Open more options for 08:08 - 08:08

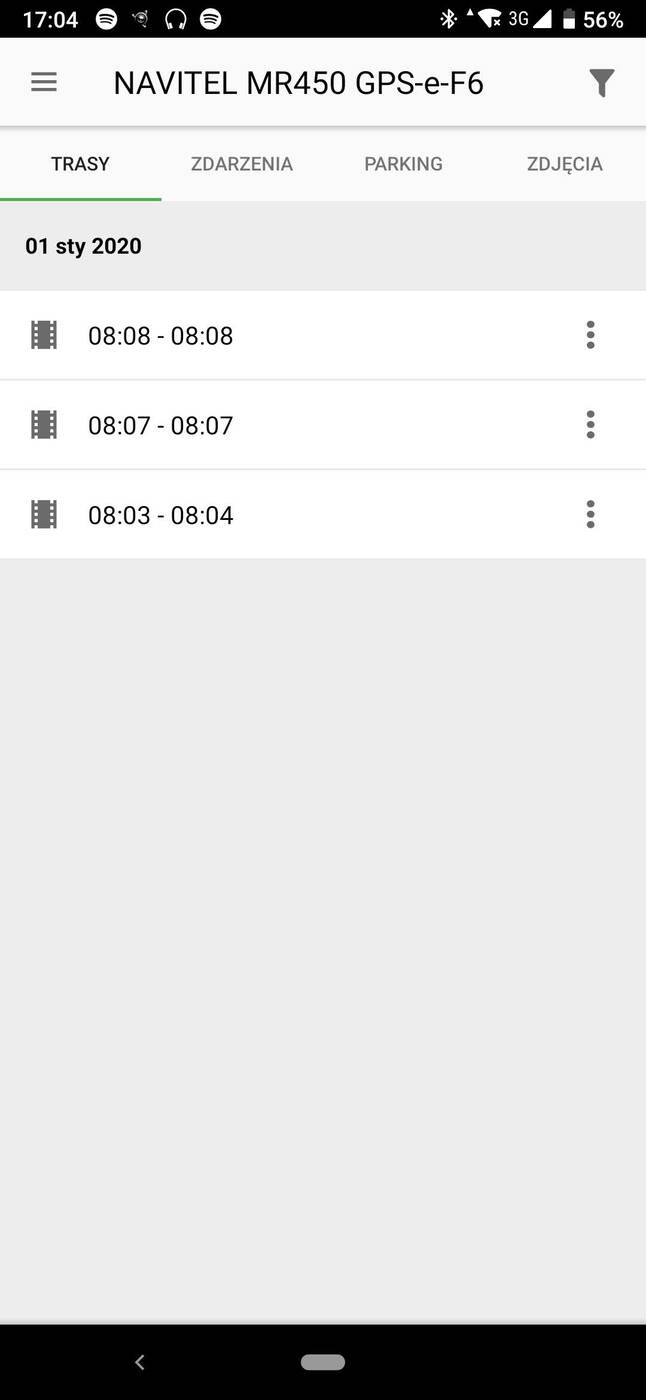click(590, 335)
